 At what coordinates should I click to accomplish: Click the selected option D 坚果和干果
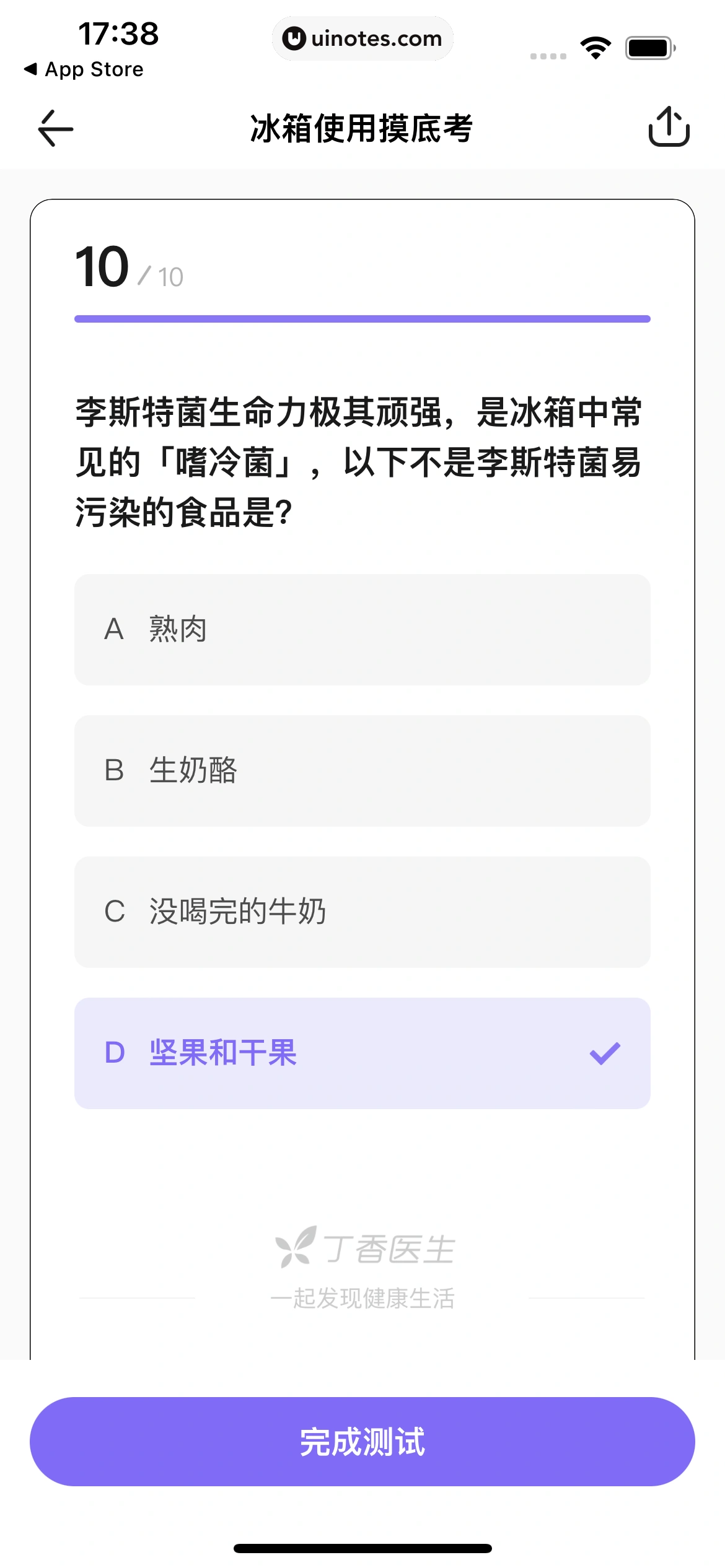coord(362,1053)
